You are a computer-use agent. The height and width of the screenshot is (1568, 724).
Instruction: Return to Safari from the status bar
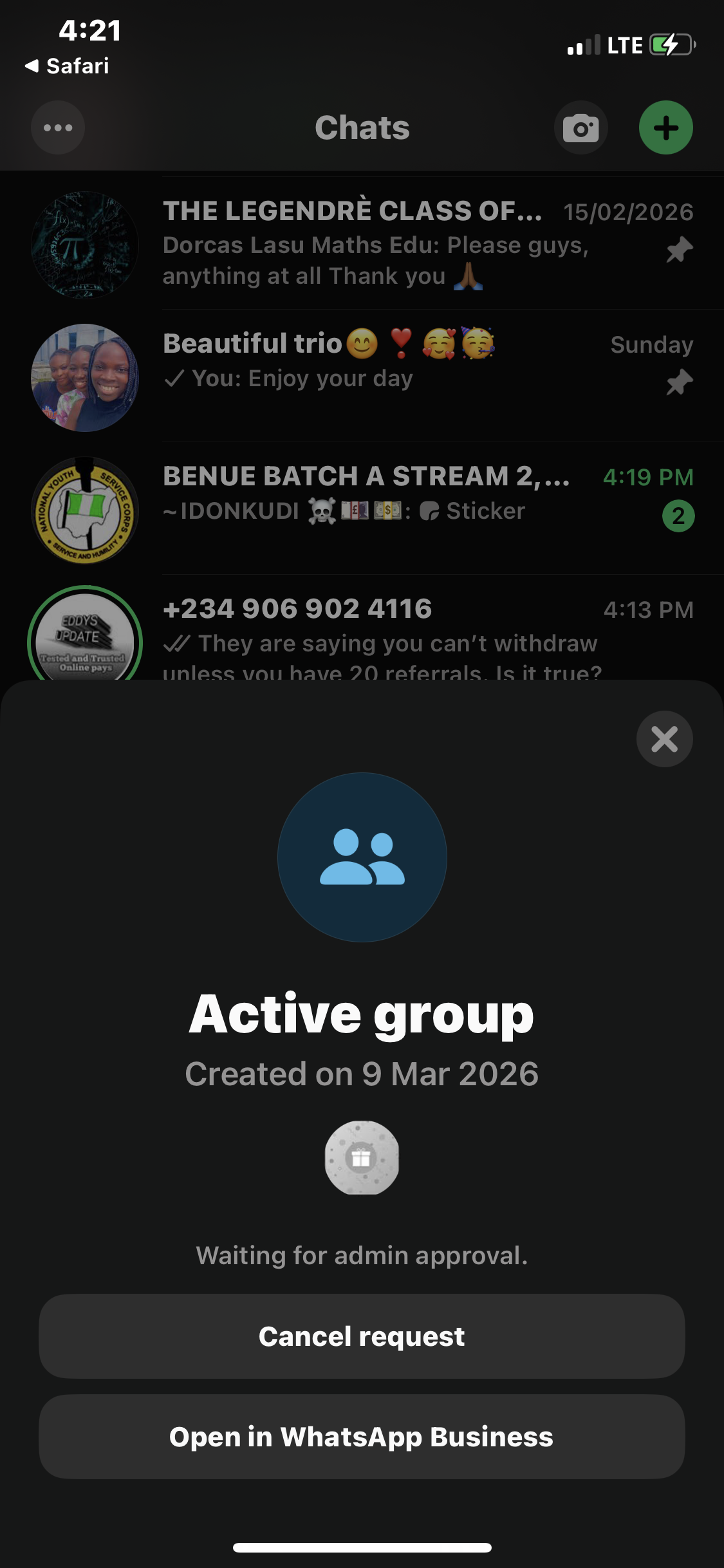[x=67, y=66]
